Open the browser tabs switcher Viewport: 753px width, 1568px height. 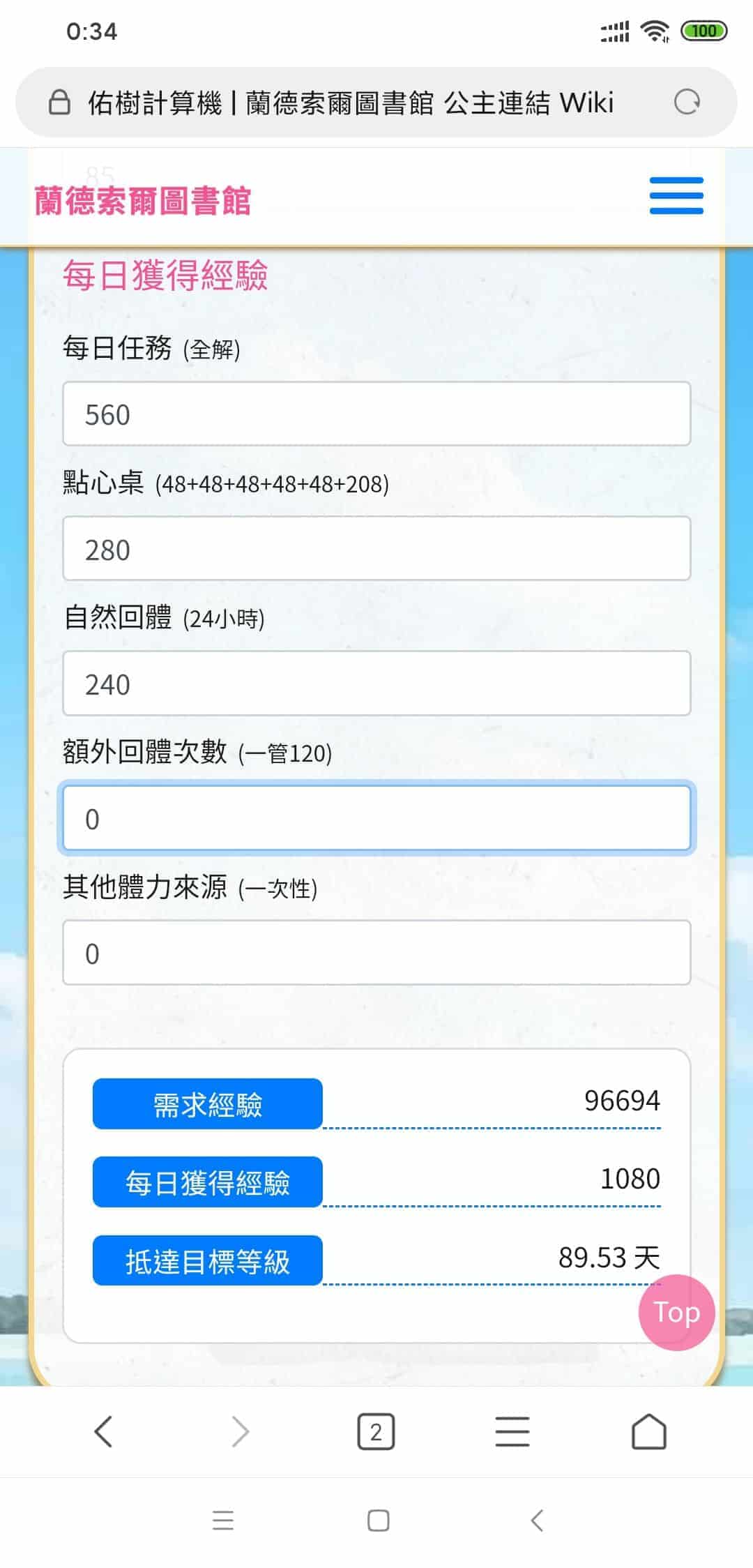tap(376, 1432)
